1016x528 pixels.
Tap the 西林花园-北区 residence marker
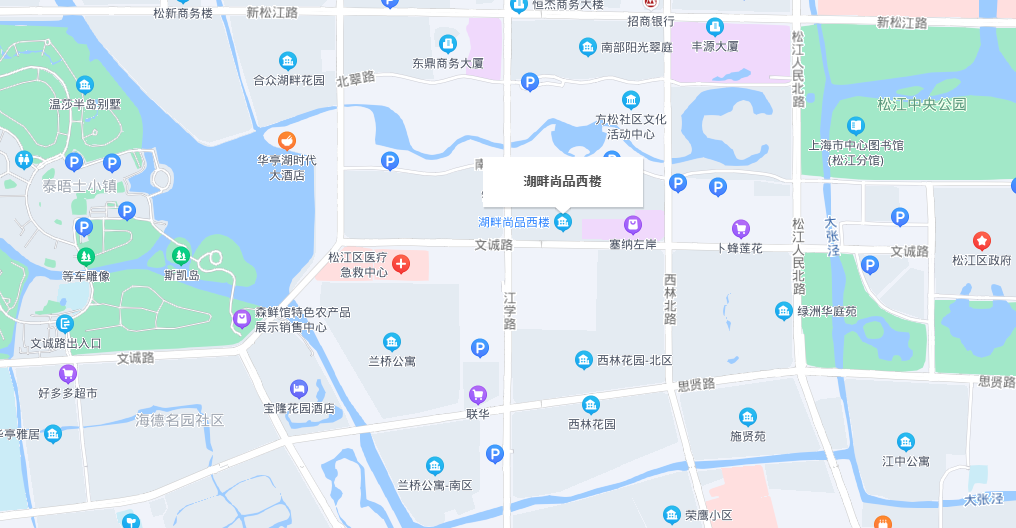(x=584, y=360)
